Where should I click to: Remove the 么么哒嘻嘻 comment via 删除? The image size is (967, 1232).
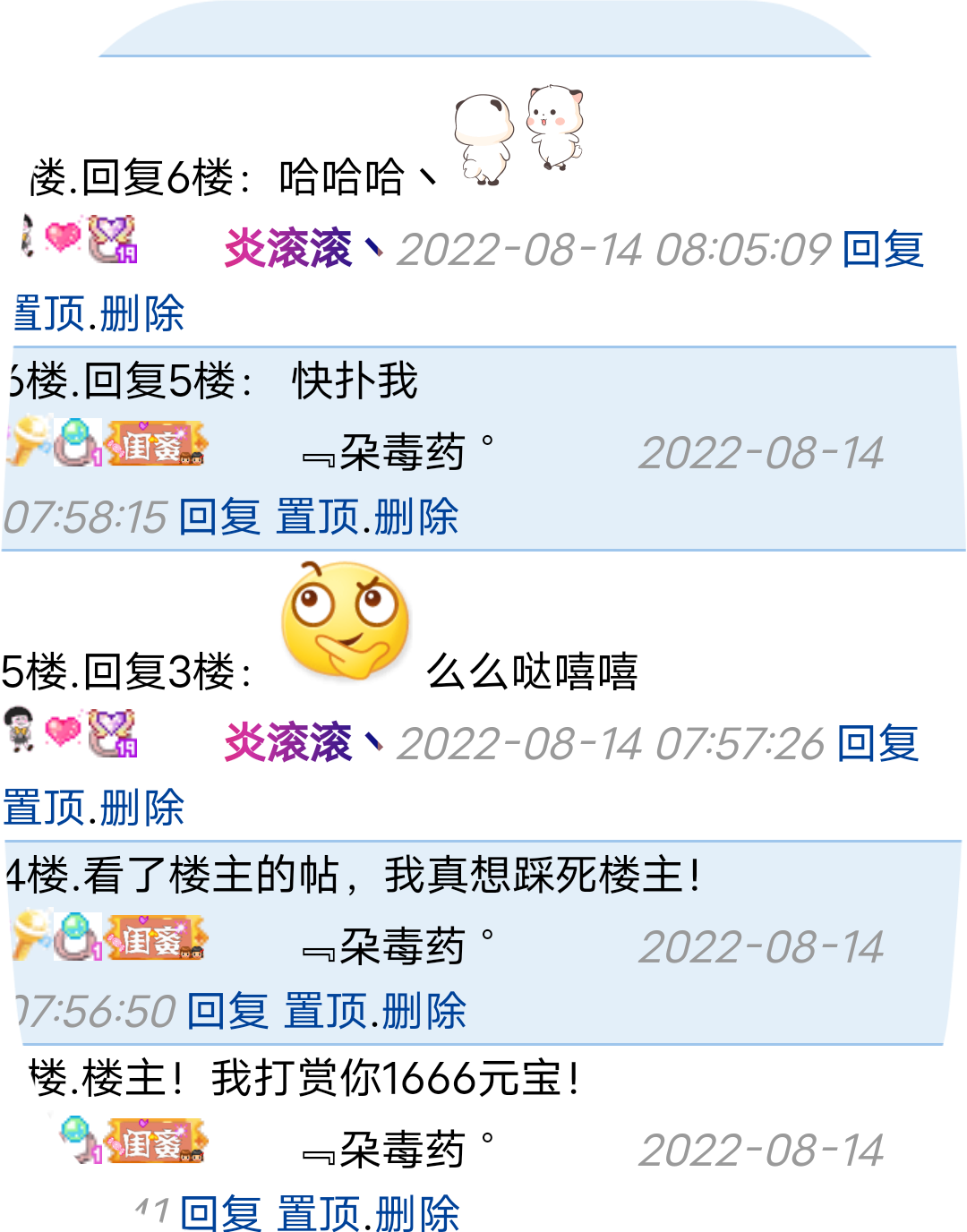[x=141, y=808]
